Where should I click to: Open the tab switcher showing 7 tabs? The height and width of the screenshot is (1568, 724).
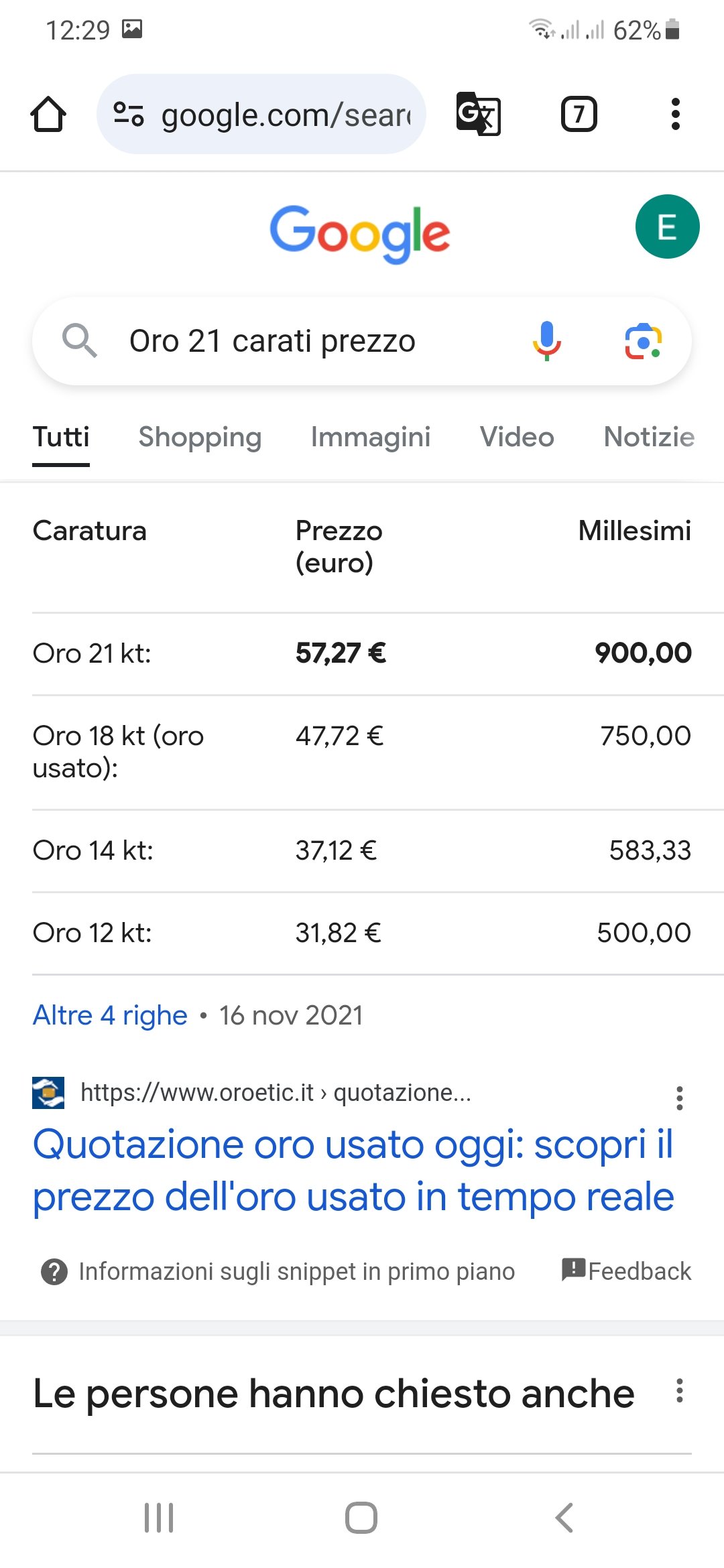[579, 114]
